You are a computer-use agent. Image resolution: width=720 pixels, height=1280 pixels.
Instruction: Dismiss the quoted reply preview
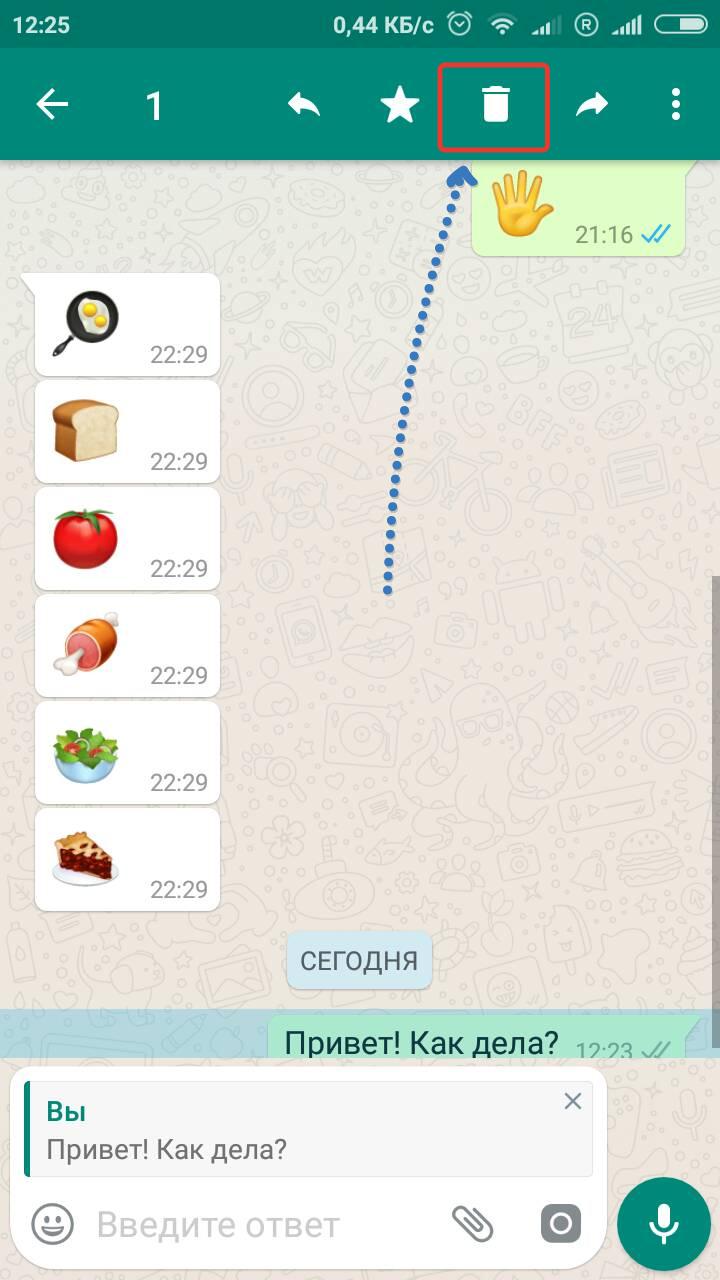tap(572, 1101)
